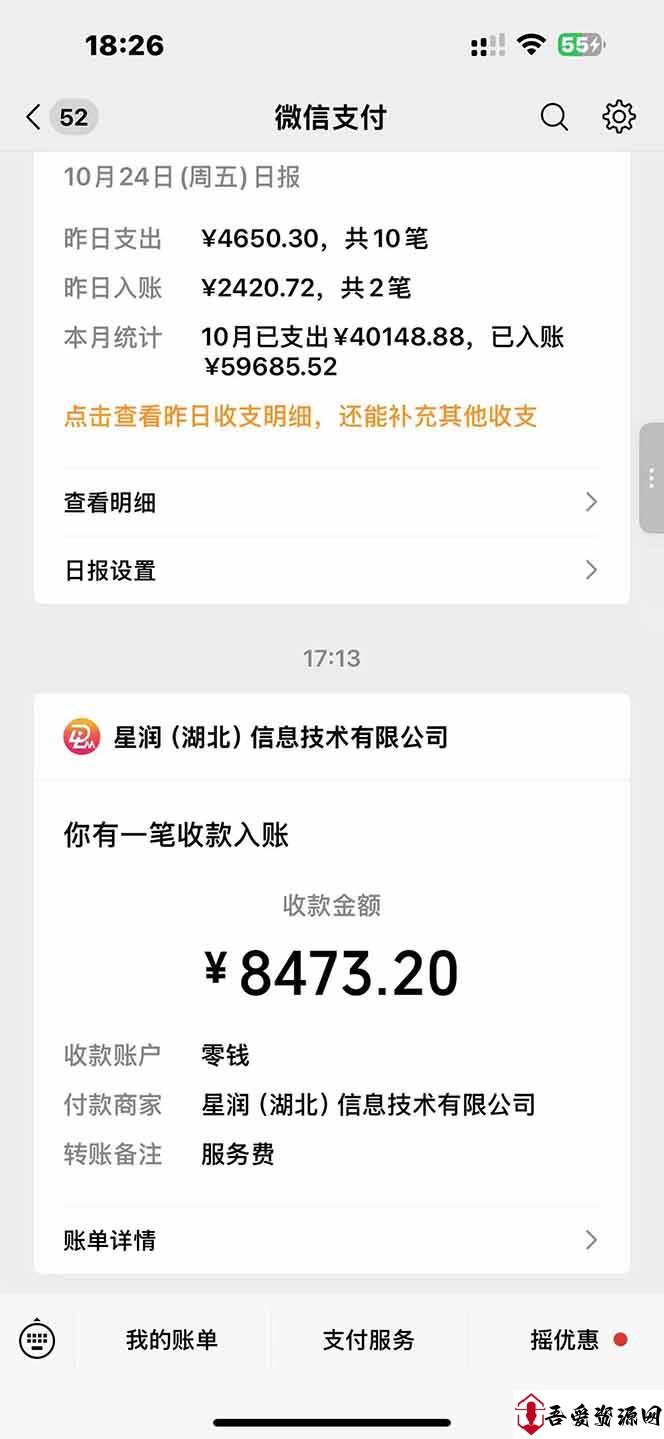Open the 日报设置 row
The width and height of the screenshot is (664, 1439).
click(331, 571)
